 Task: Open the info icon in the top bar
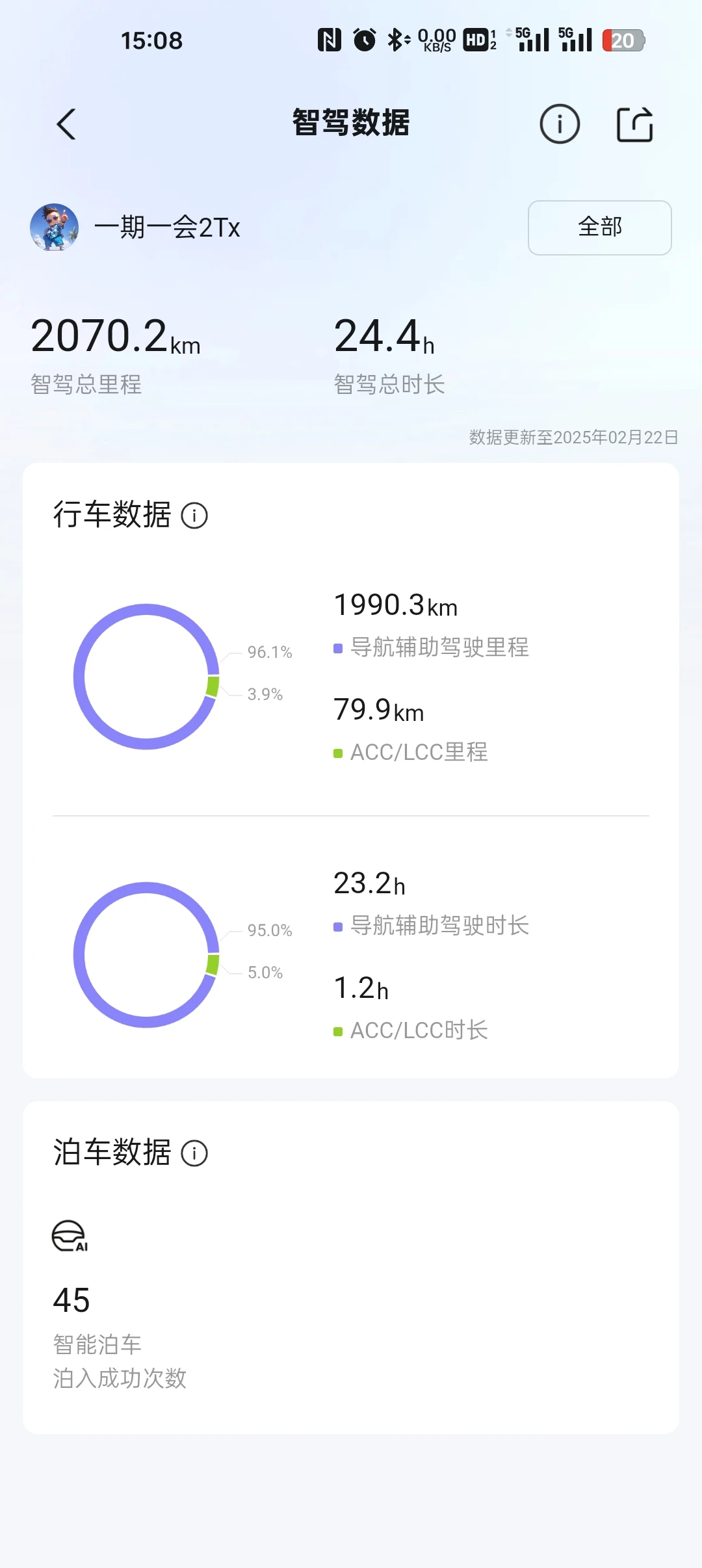click(x=560, y=124)
